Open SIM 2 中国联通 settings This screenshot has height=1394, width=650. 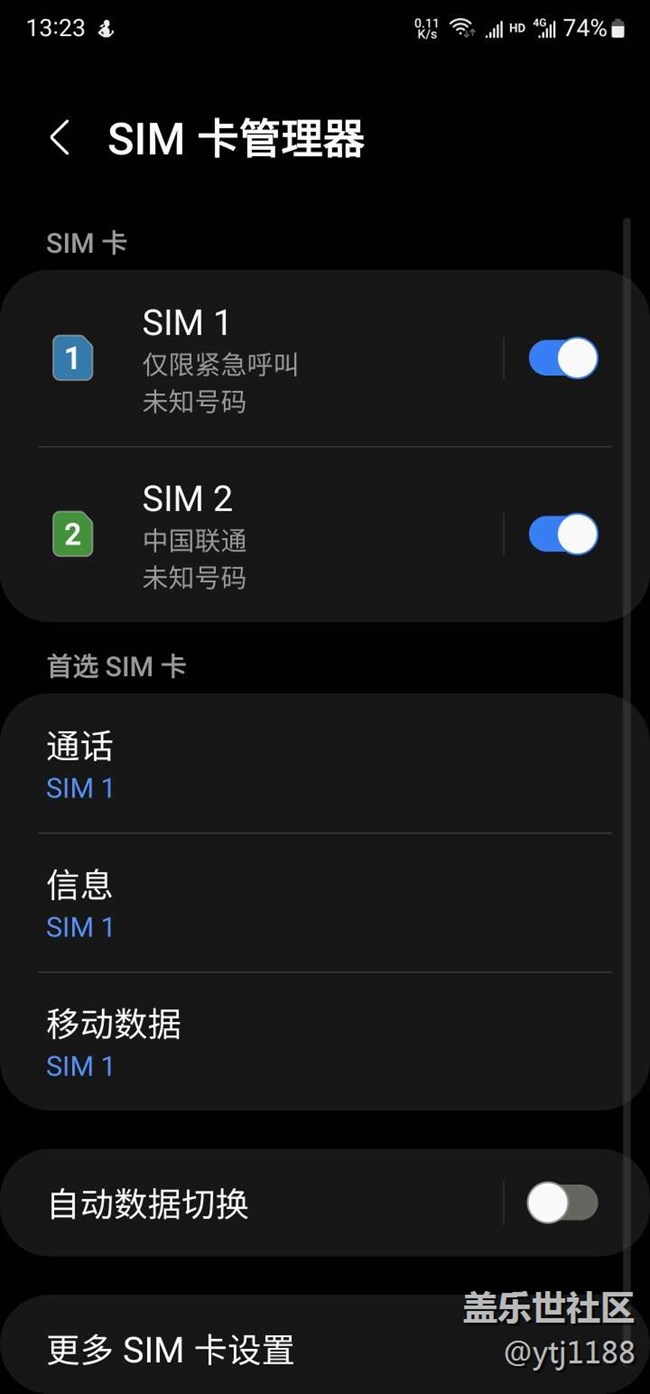click(x=250, y=535)
